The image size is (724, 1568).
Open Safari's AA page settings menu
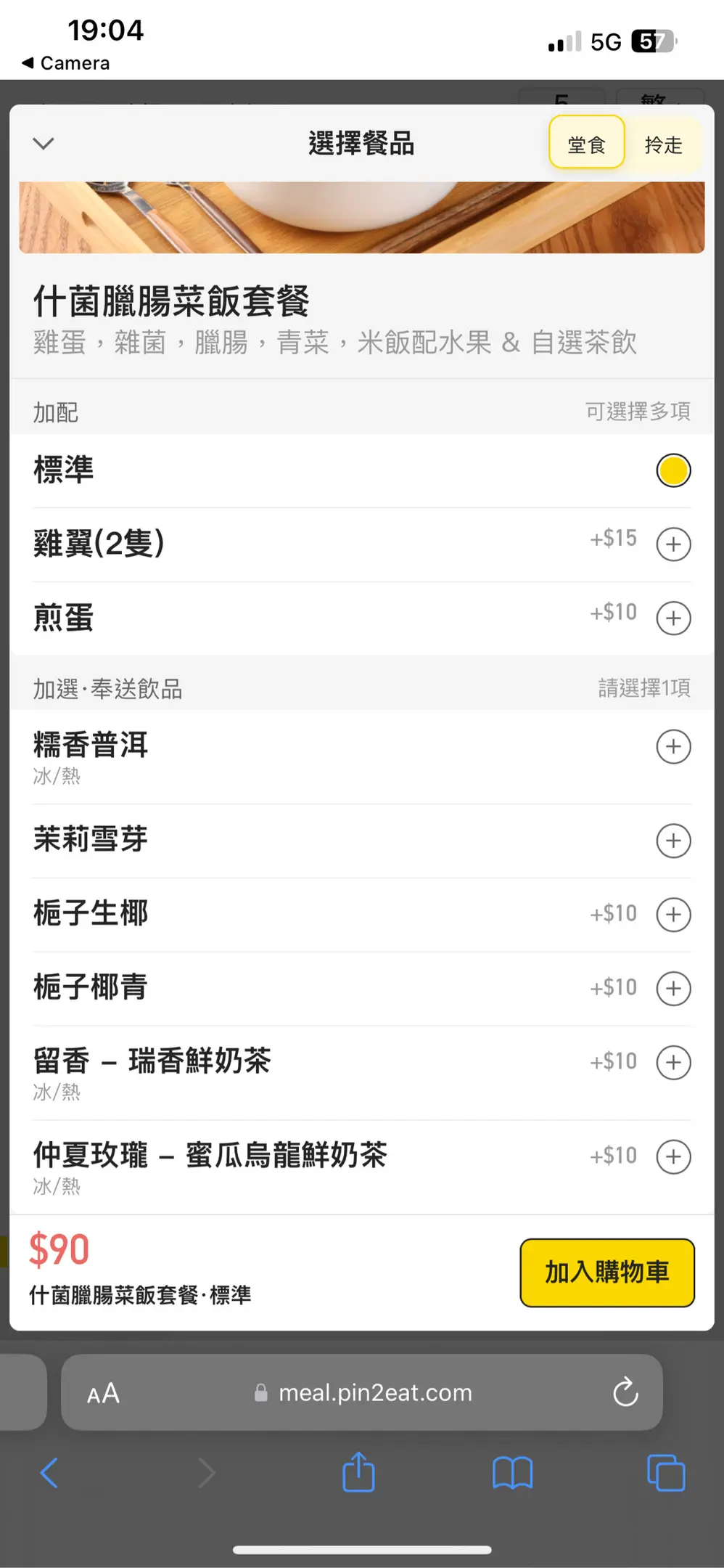point(103,1393)
